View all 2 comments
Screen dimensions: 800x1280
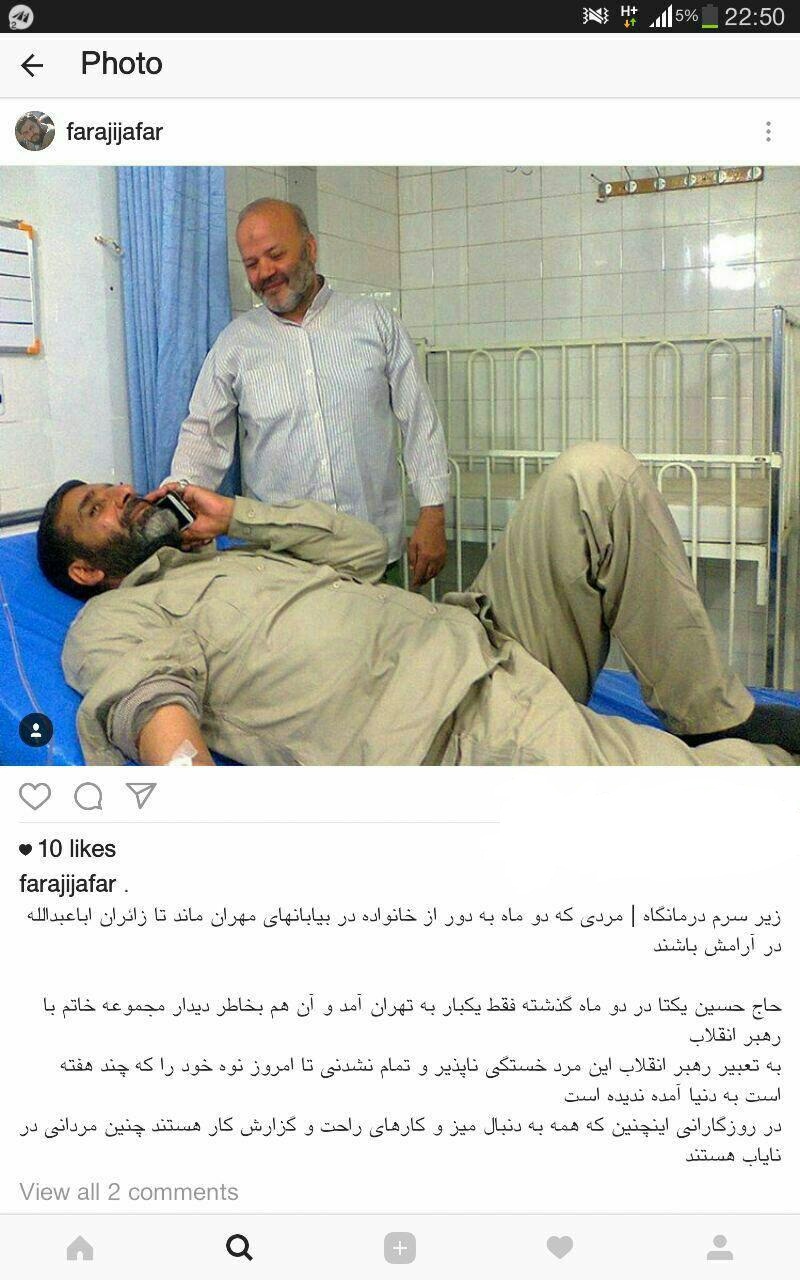pos(129,1192)
